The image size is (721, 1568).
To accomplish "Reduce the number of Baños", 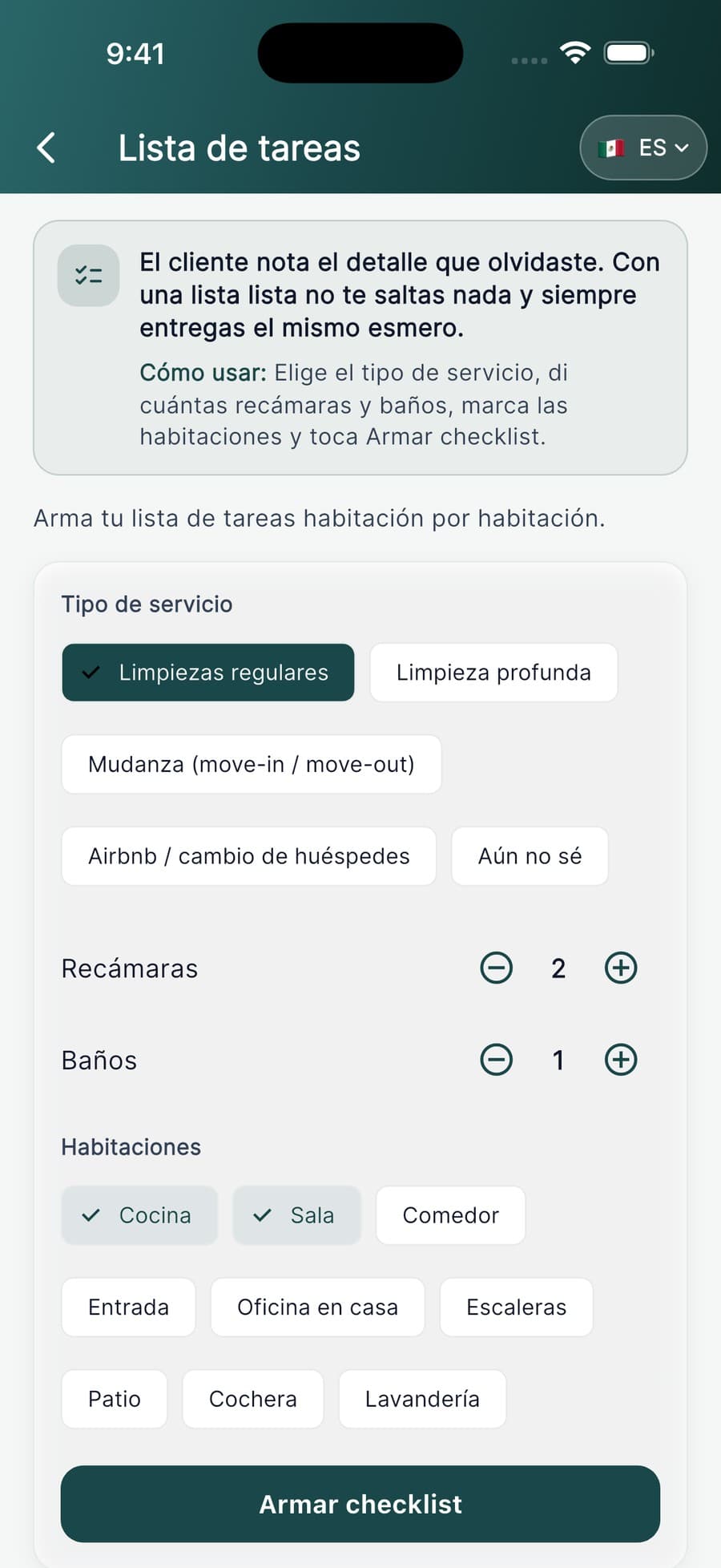I will point(497,1060).
